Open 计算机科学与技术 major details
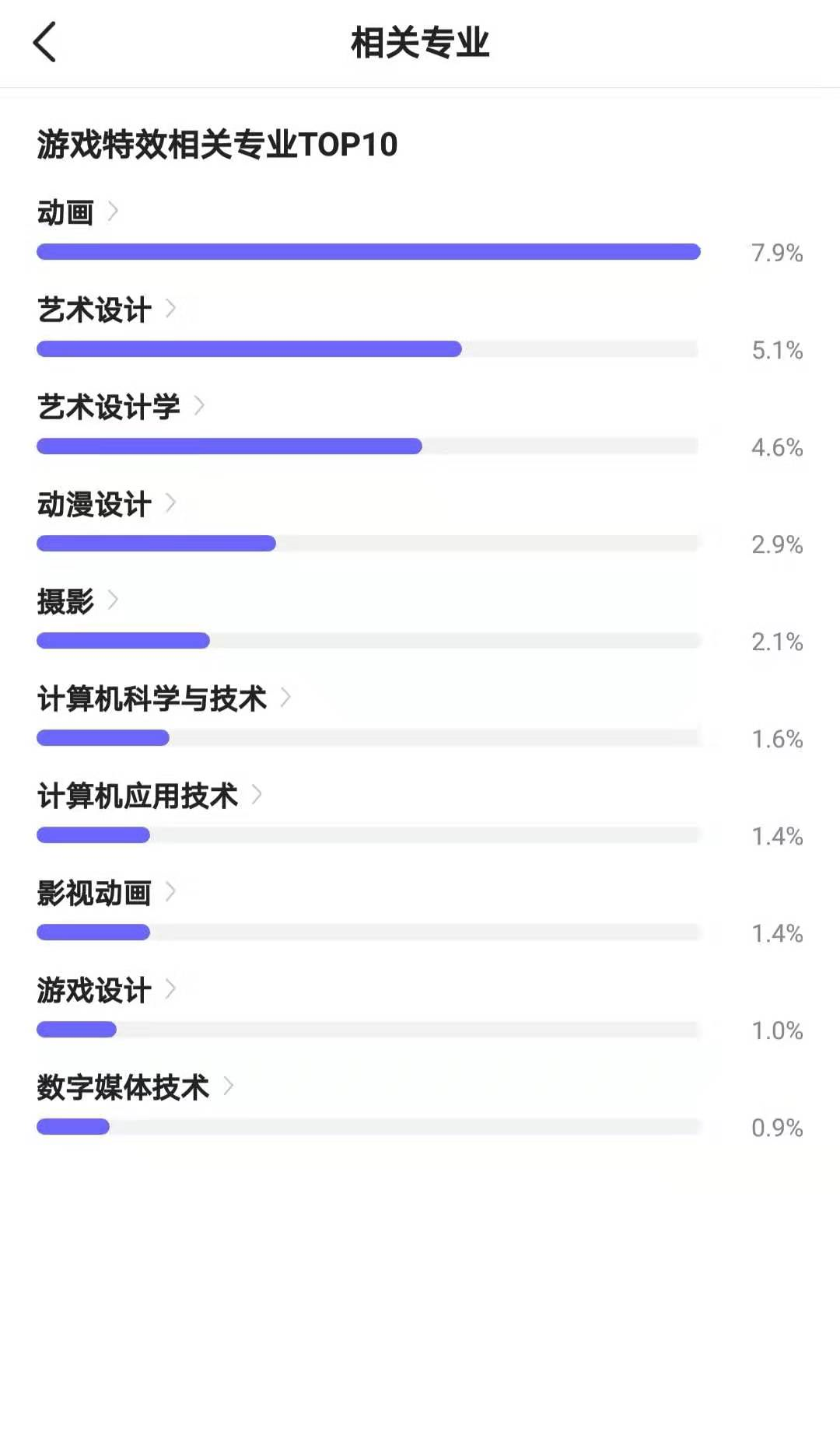 pos(164,698)
